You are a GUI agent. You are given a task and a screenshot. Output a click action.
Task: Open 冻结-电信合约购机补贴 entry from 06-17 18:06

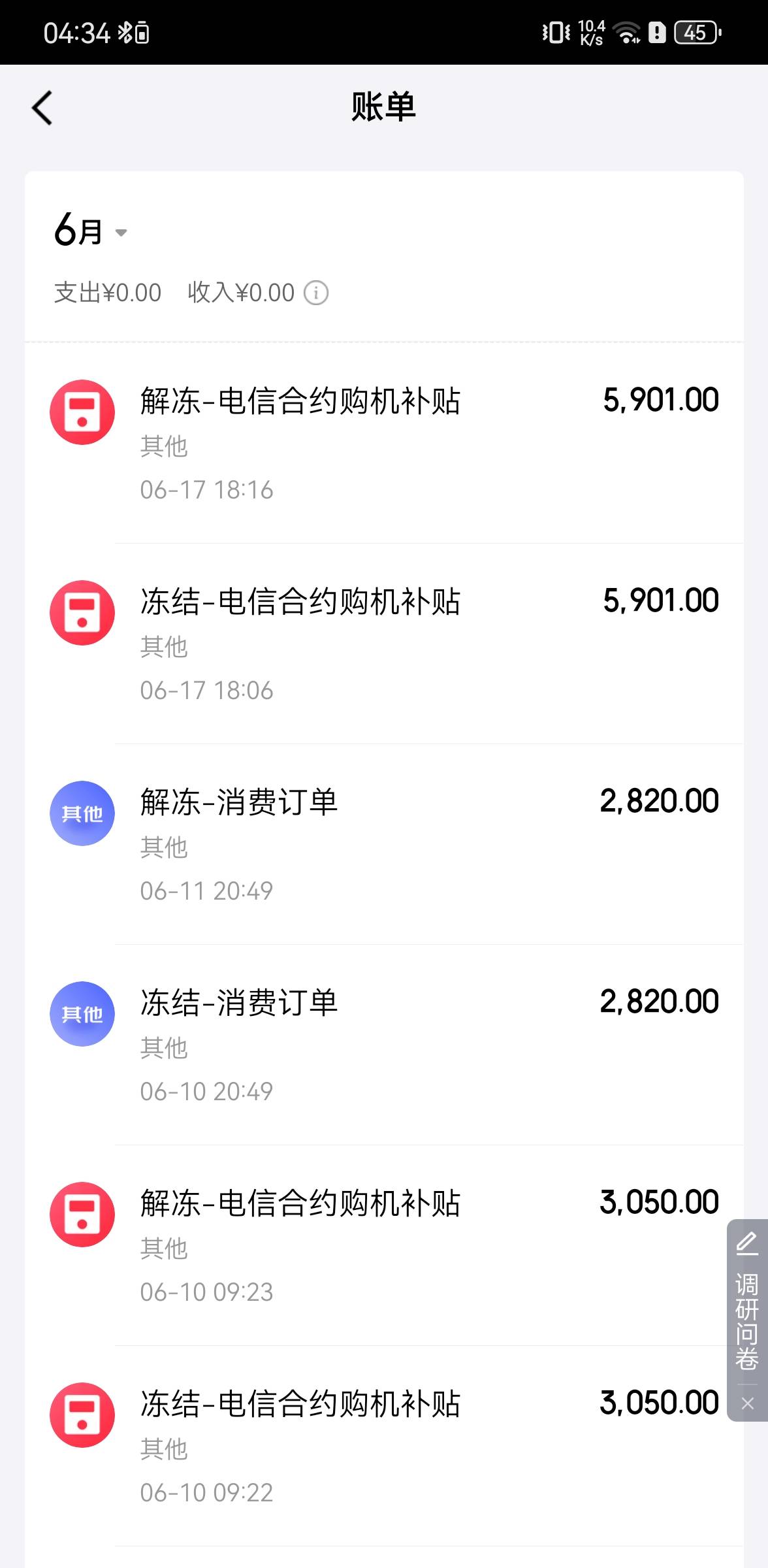(x=384, y=644)
